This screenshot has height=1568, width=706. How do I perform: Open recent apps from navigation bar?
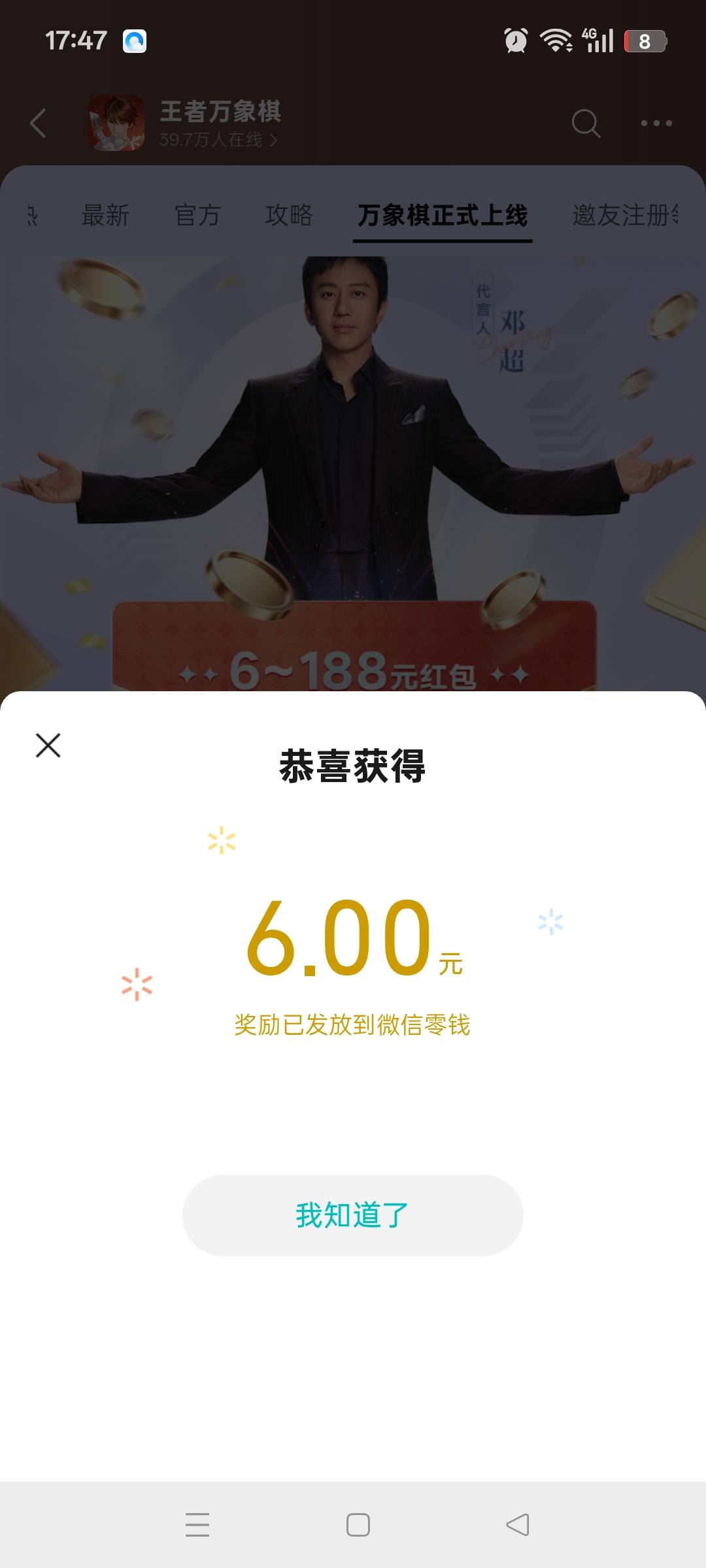(197, 1524)
